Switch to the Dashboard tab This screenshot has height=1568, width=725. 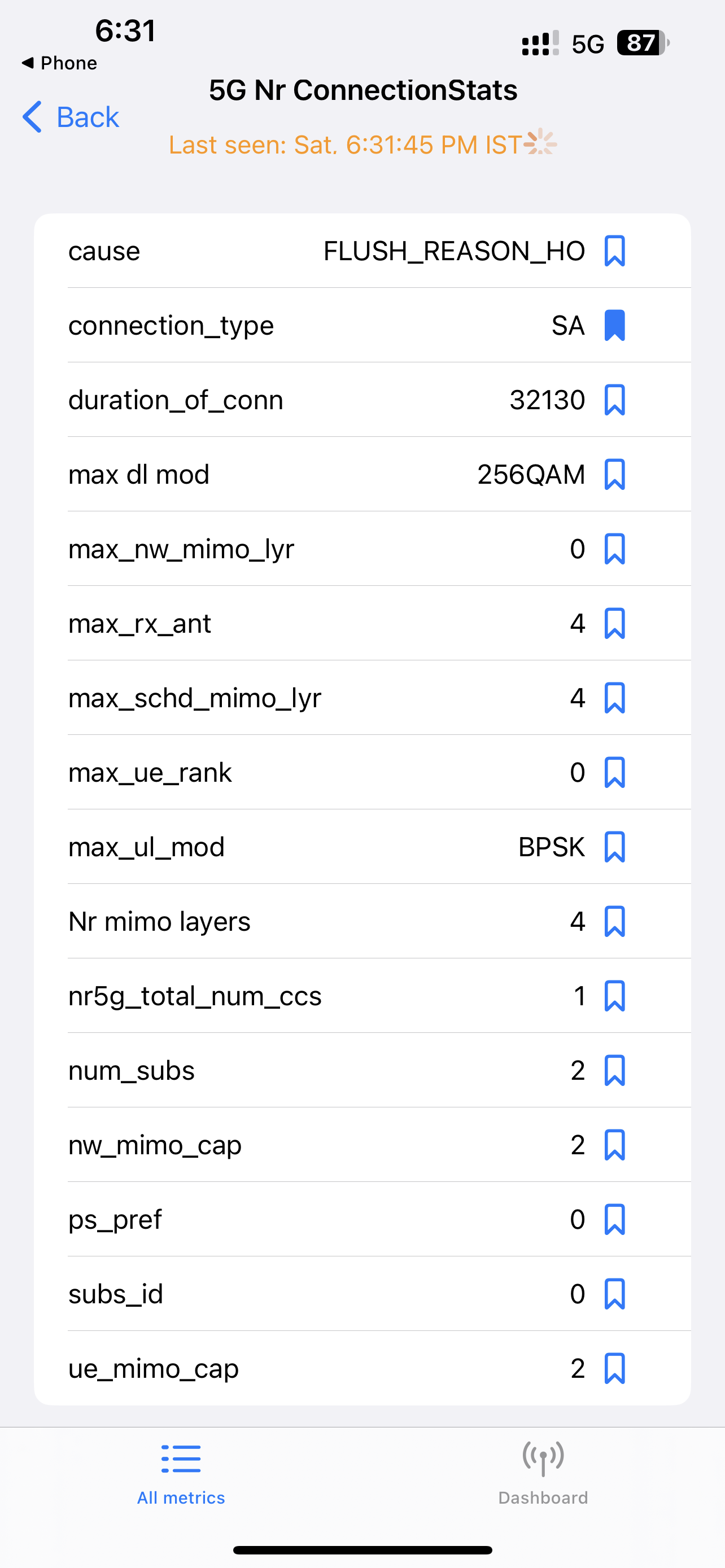[543, 1473]
